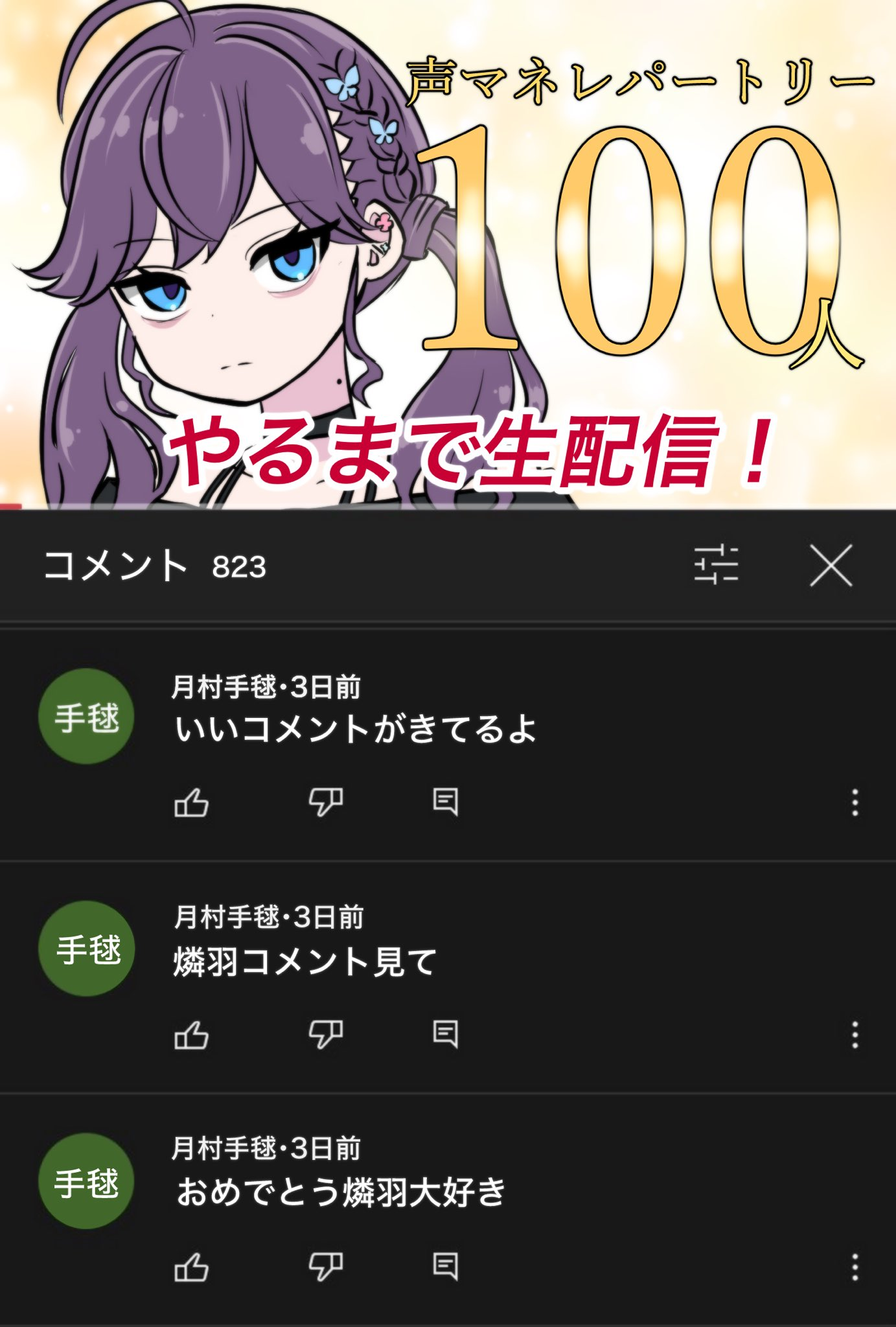Dislike the comment おめでとう燐羽大好き
The height and width of the screenshot is (1327, 896).
(x=325, y=1267)
